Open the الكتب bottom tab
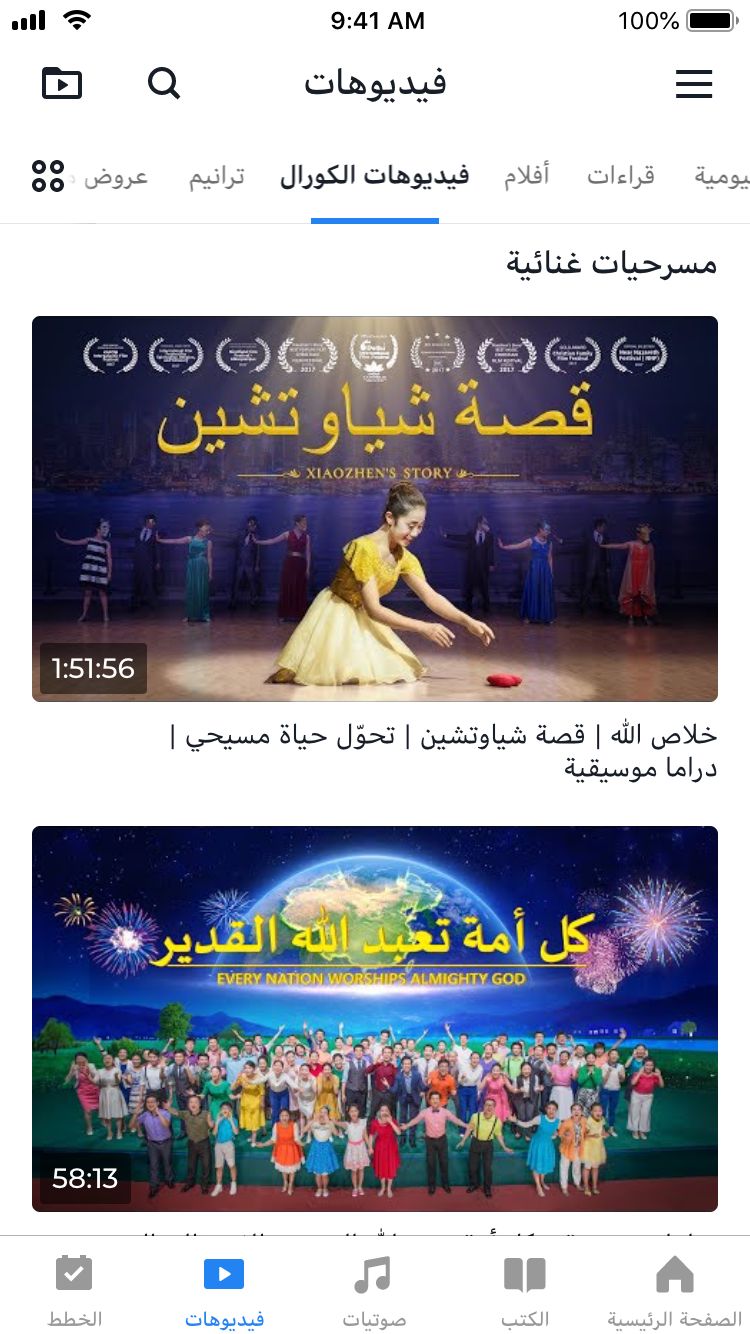The width and height of the screenshot is (750, 1334). 525,1290
